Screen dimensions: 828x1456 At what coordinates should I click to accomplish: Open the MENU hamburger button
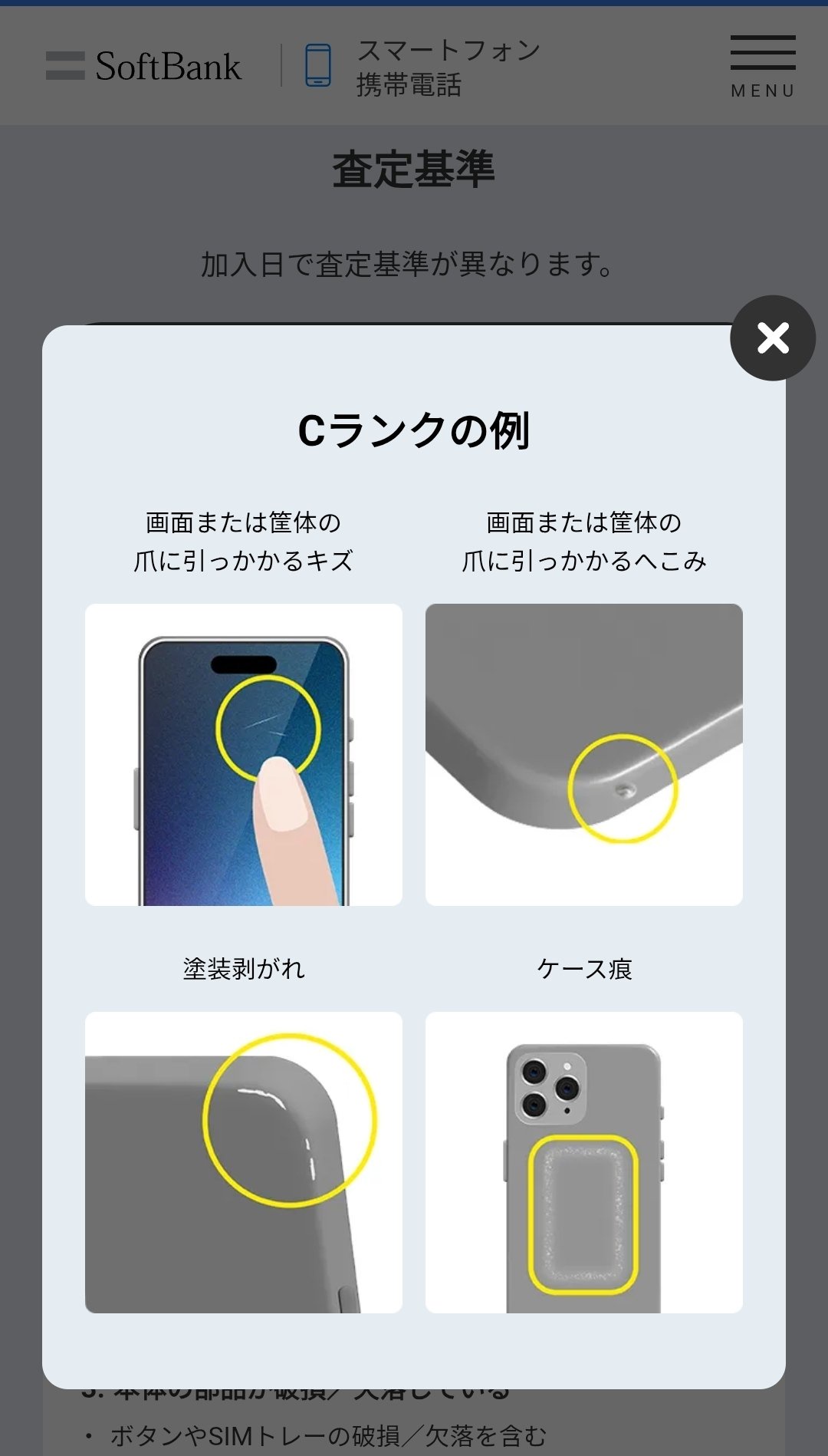point(763,67)
